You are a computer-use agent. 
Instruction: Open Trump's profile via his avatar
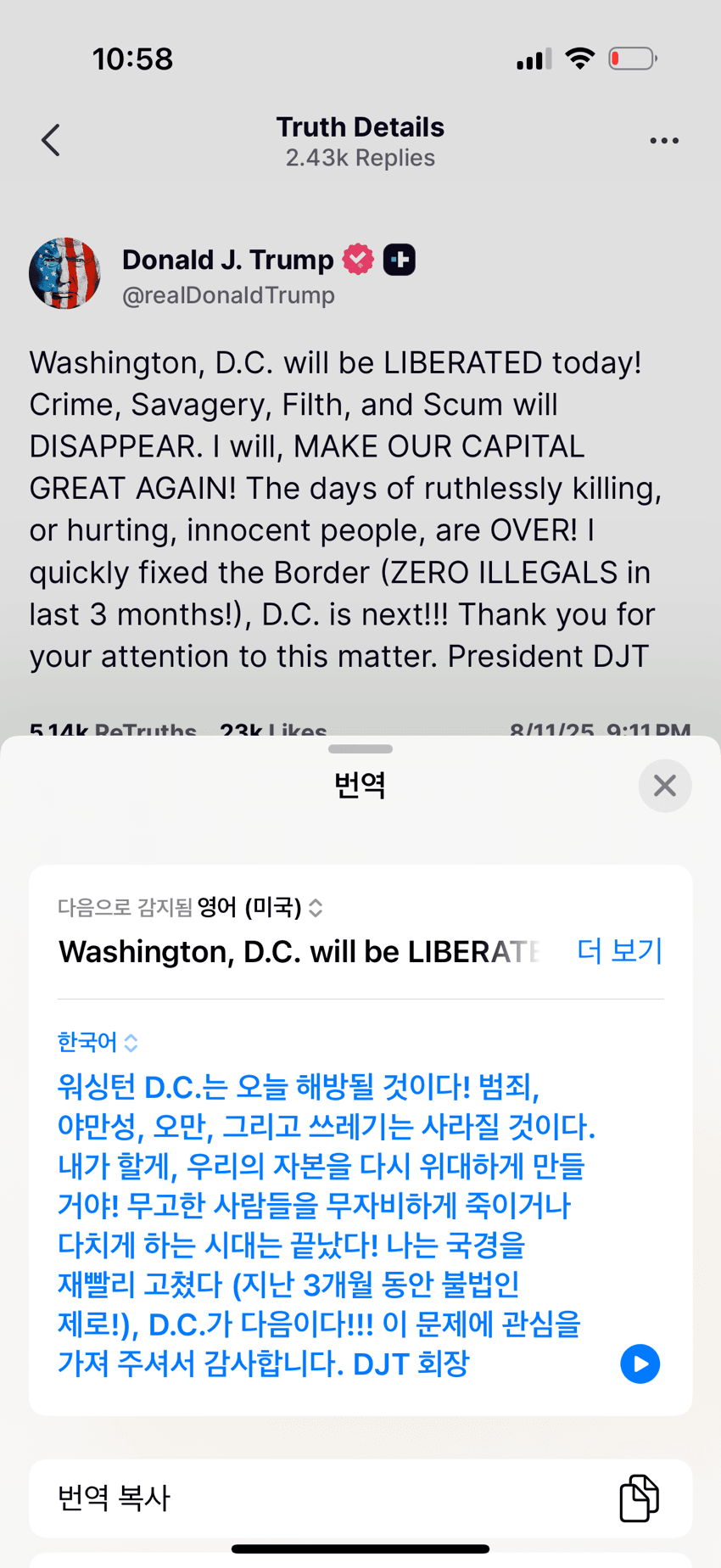(x=65, y=273)
